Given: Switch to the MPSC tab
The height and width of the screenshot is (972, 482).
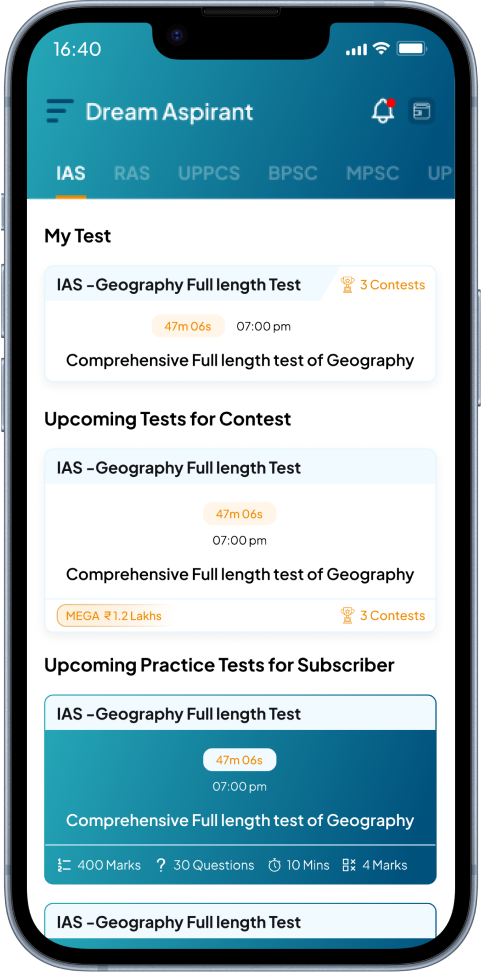Looking at the screenshot, I should pos(372,174).
